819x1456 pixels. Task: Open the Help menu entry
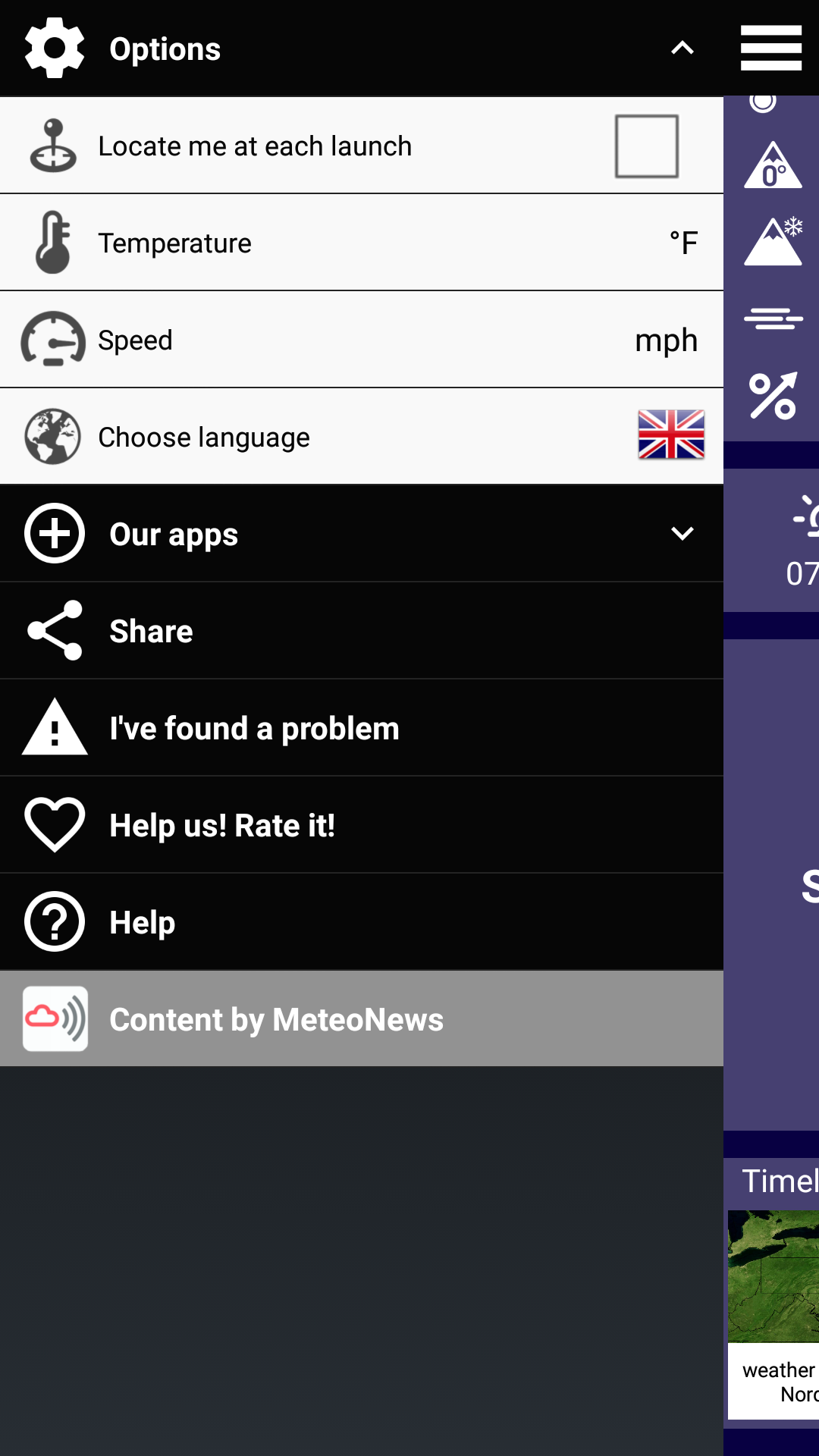[141, 921]
